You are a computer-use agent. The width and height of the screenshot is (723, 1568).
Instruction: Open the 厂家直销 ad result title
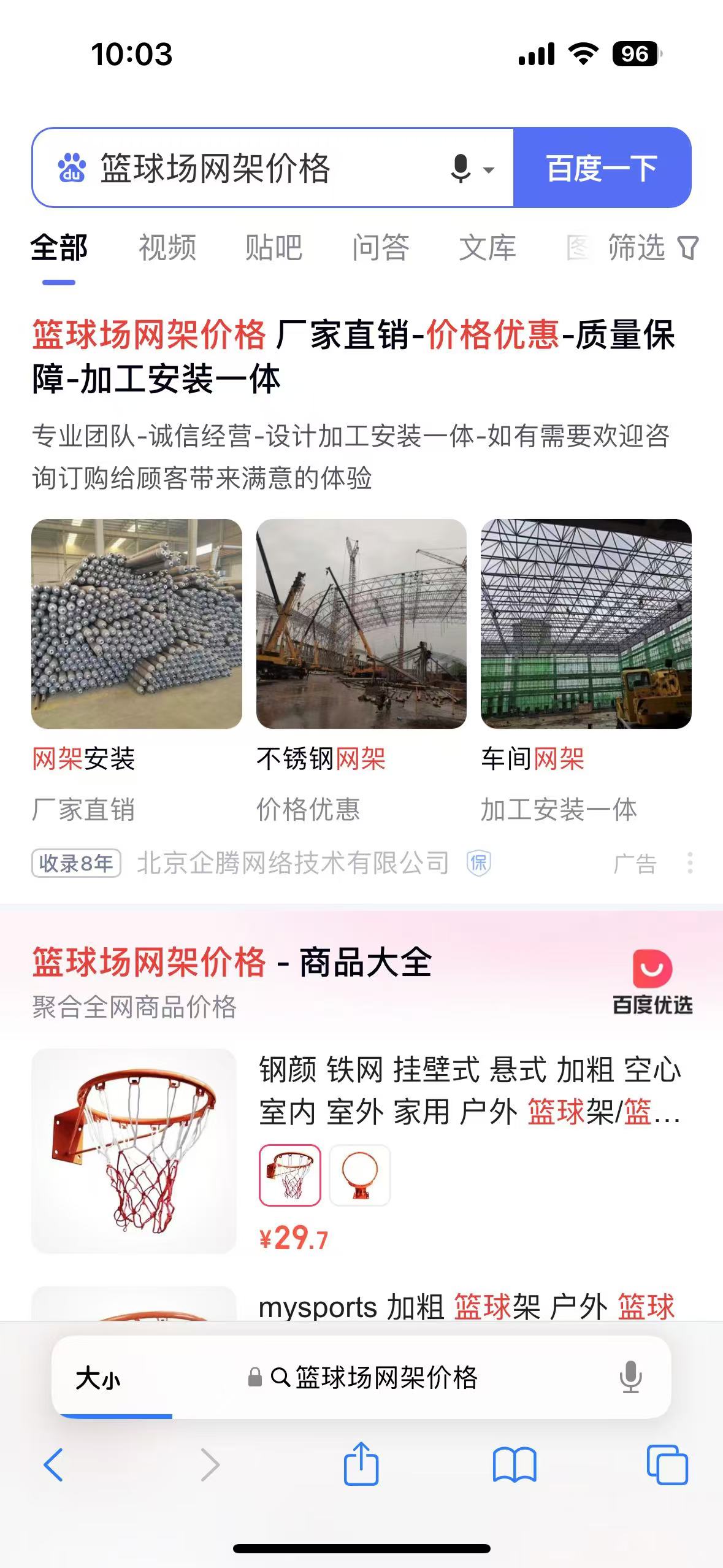(x=353, y=356)
